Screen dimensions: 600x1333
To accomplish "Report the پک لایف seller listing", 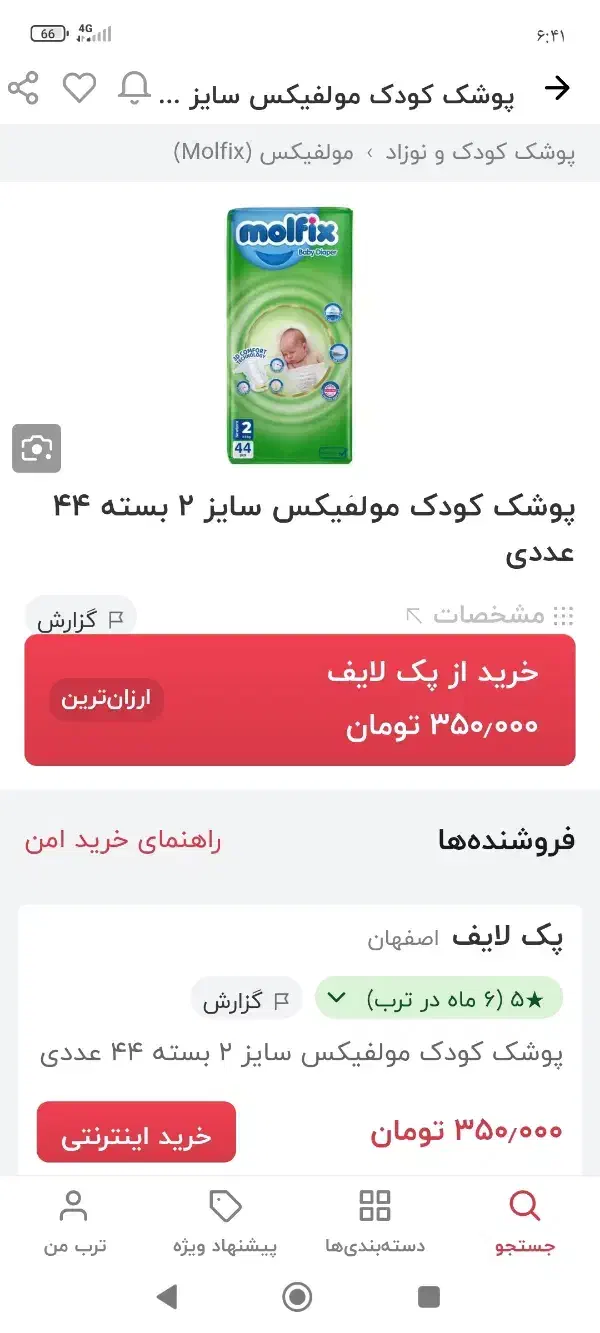I will [x=246, y=999].
